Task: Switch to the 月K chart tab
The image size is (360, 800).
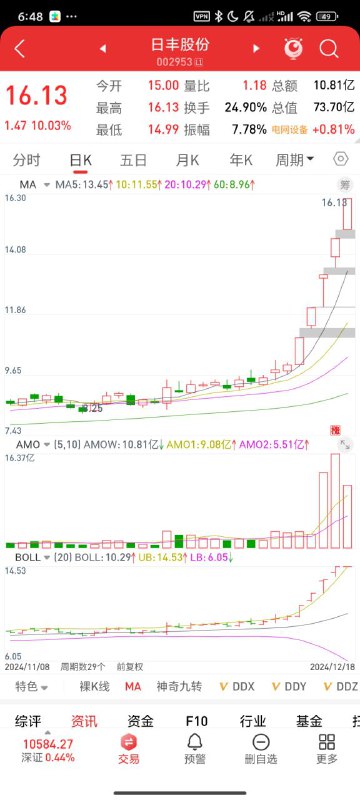Action: (187, 160)
